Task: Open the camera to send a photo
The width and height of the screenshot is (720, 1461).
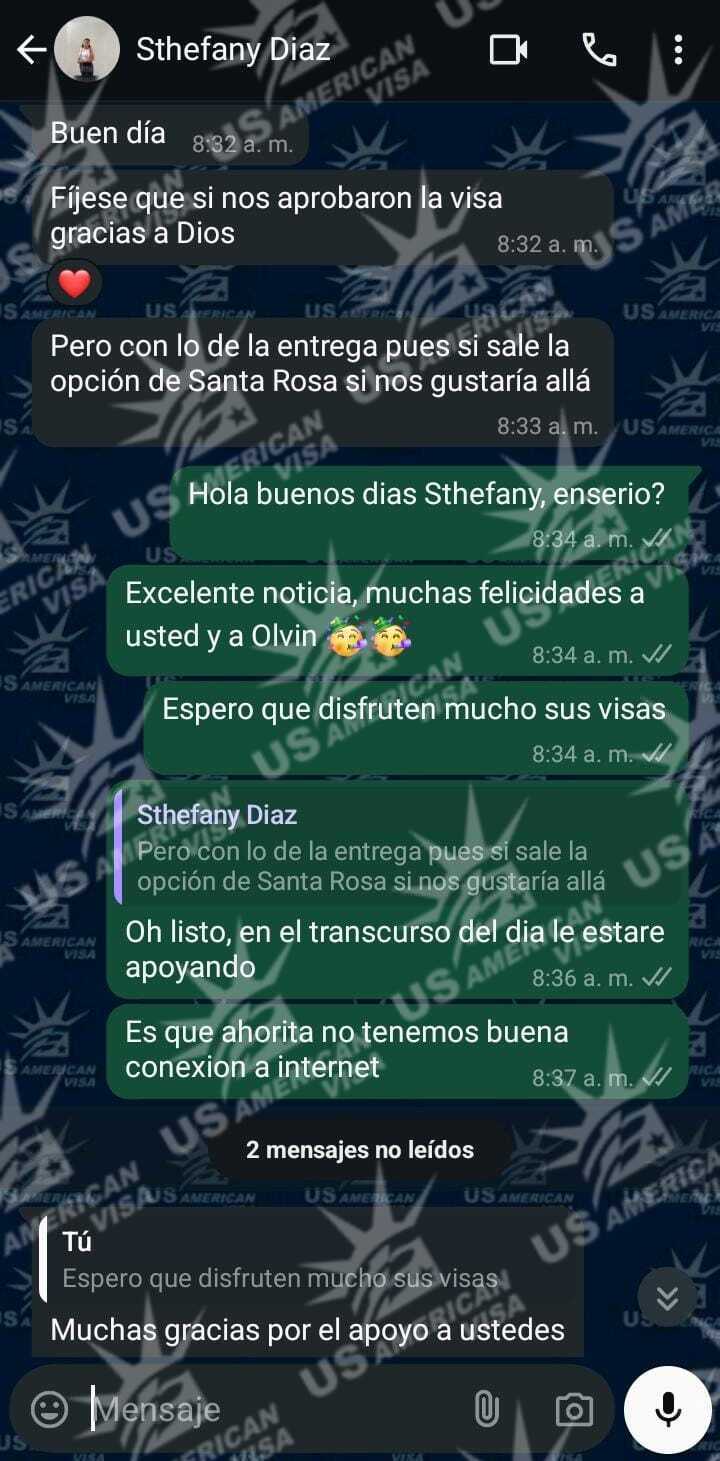Action: 573,1410
